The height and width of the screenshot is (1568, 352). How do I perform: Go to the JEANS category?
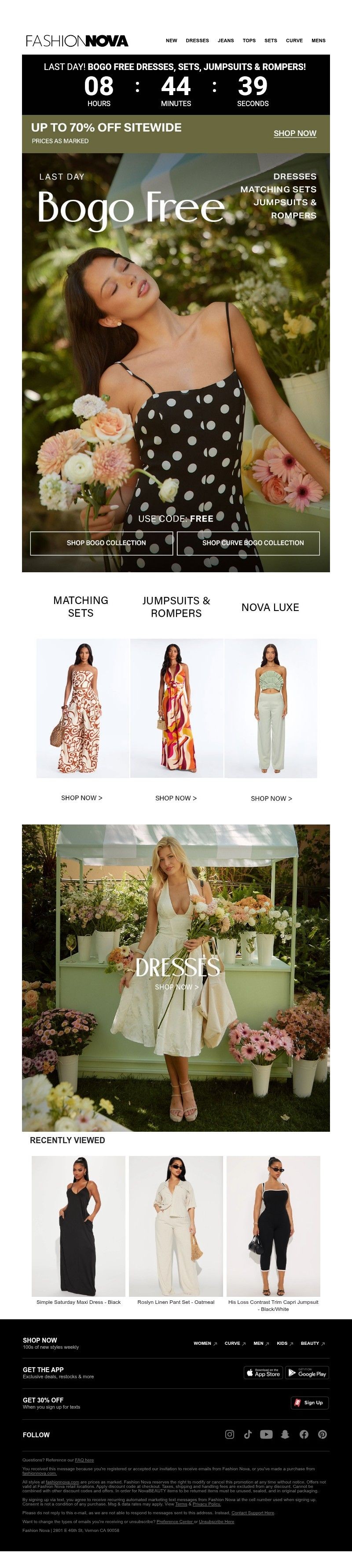pyautogui.click(x=226, y=41)
